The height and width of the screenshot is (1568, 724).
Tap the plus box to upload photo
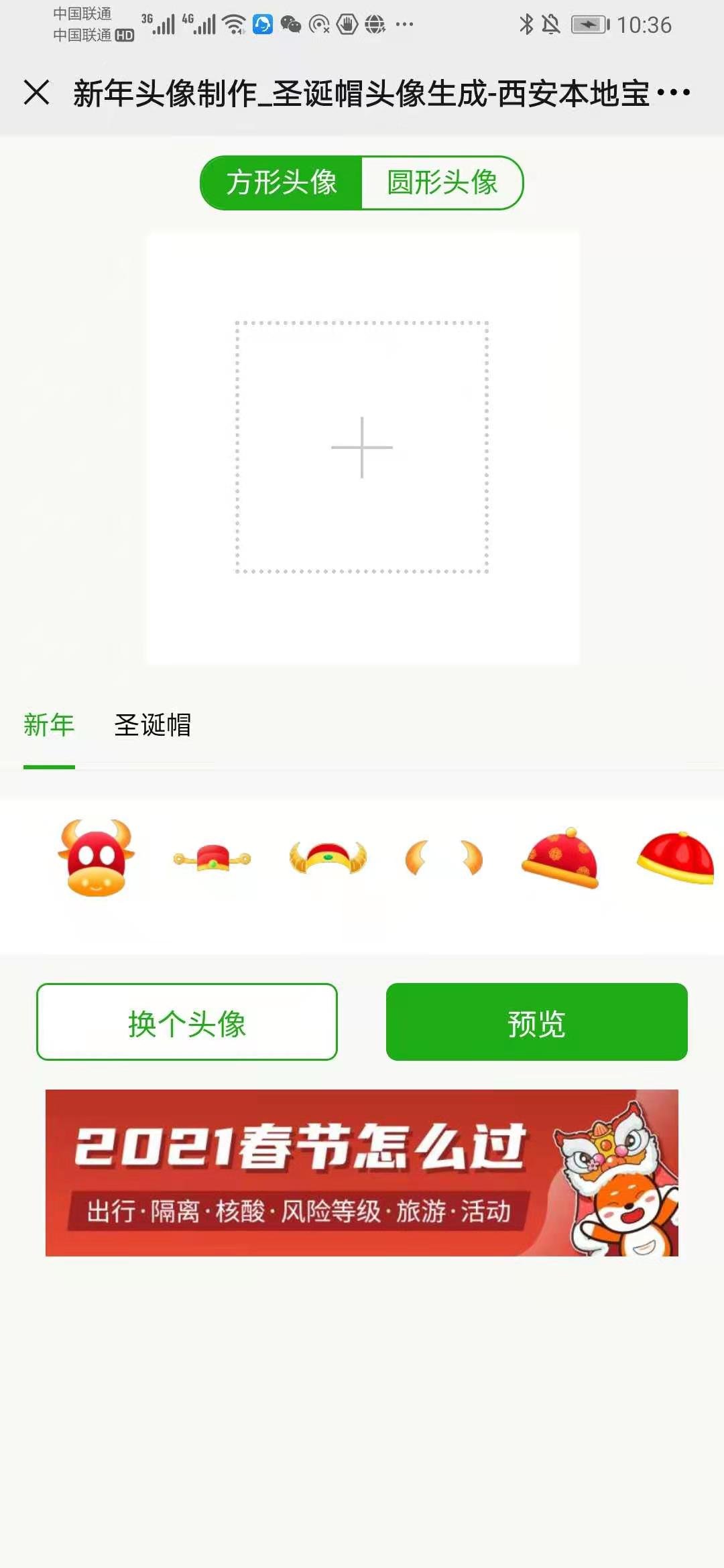coord(362,447)
